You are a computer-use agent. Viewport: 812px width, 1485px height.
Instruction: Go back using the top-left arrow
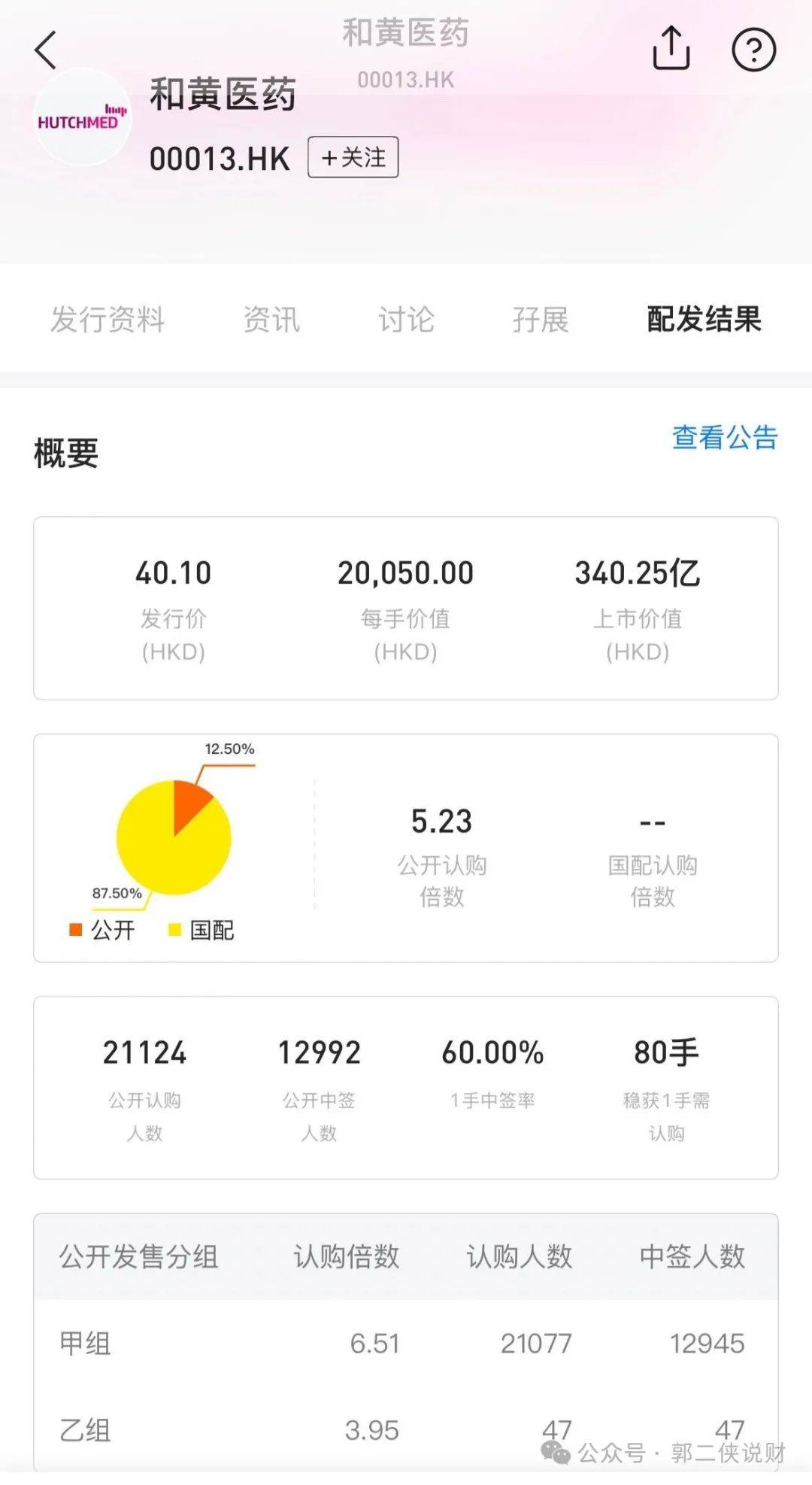46,50
